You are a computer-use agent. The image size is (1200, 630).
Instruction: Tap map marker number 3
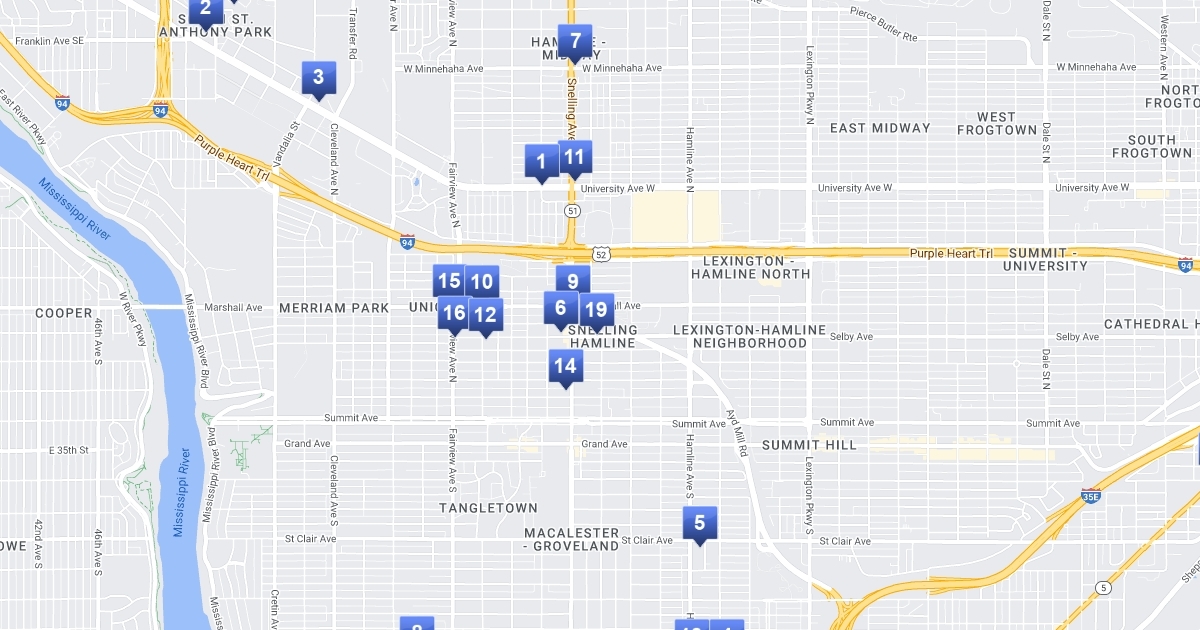click(x=318, y=78)
